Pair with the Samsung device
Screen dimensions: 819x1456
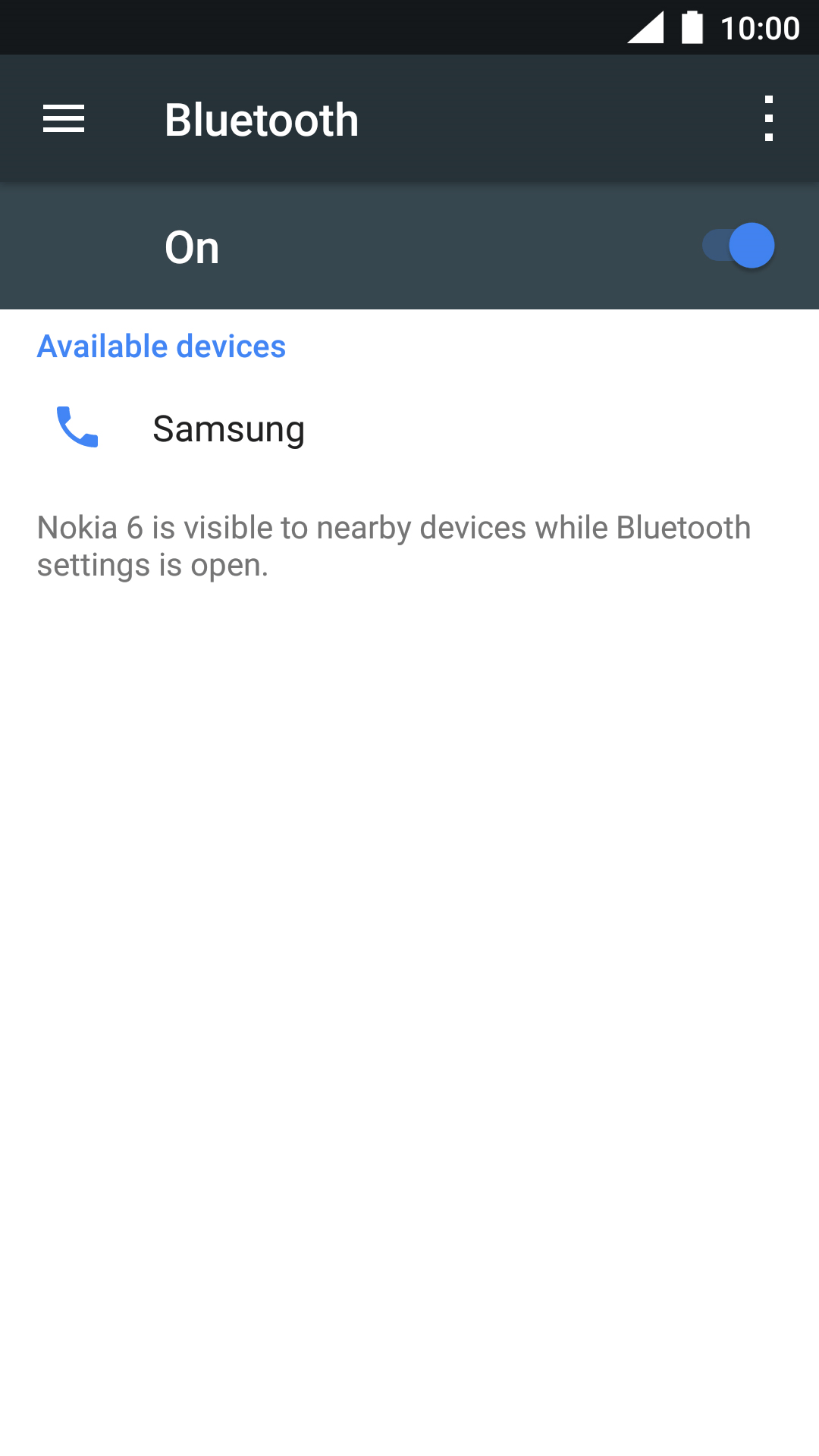point(409,428)
